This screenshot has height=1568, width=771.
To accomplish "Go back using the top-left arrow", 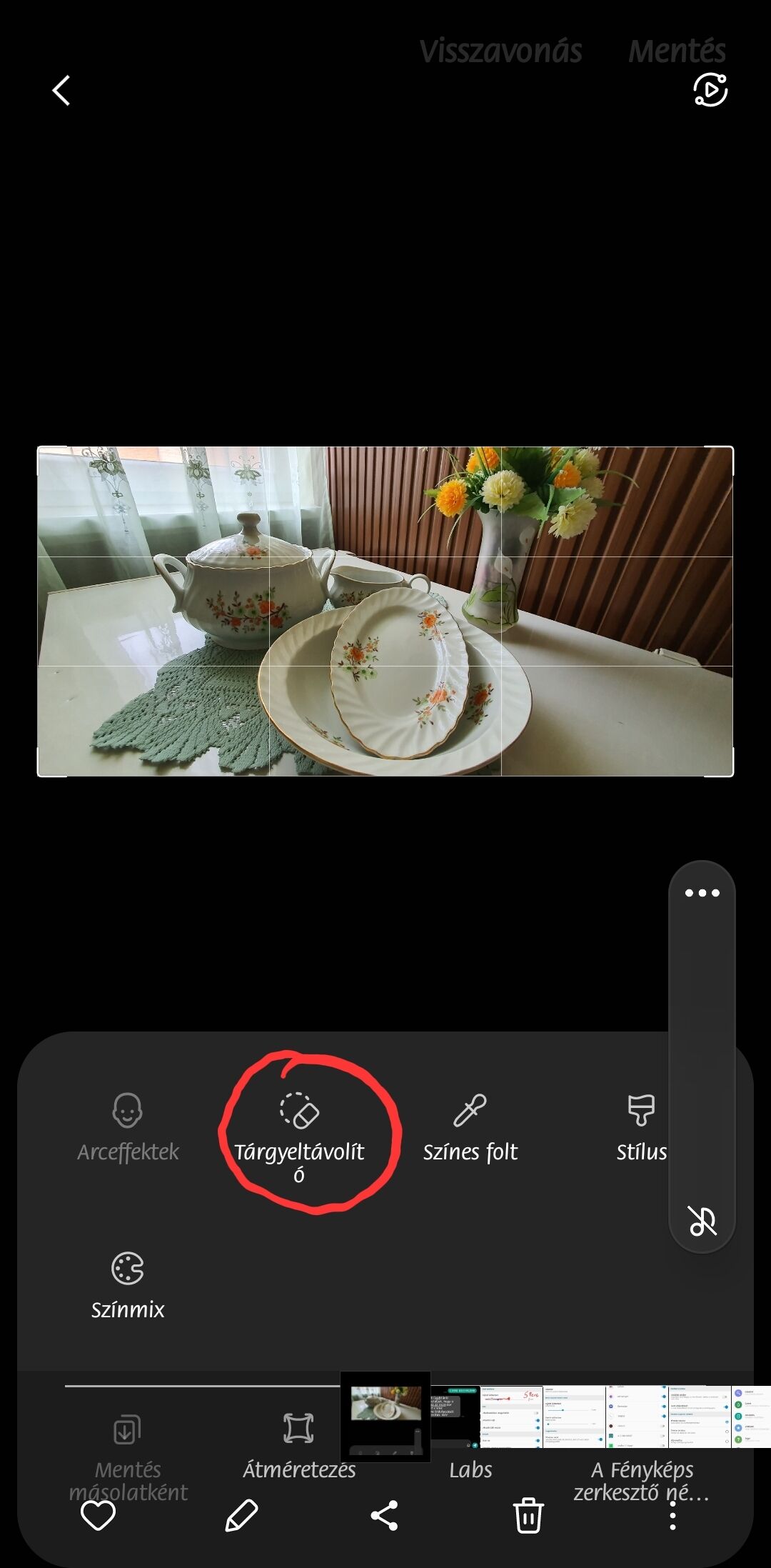I will [61, 91].
